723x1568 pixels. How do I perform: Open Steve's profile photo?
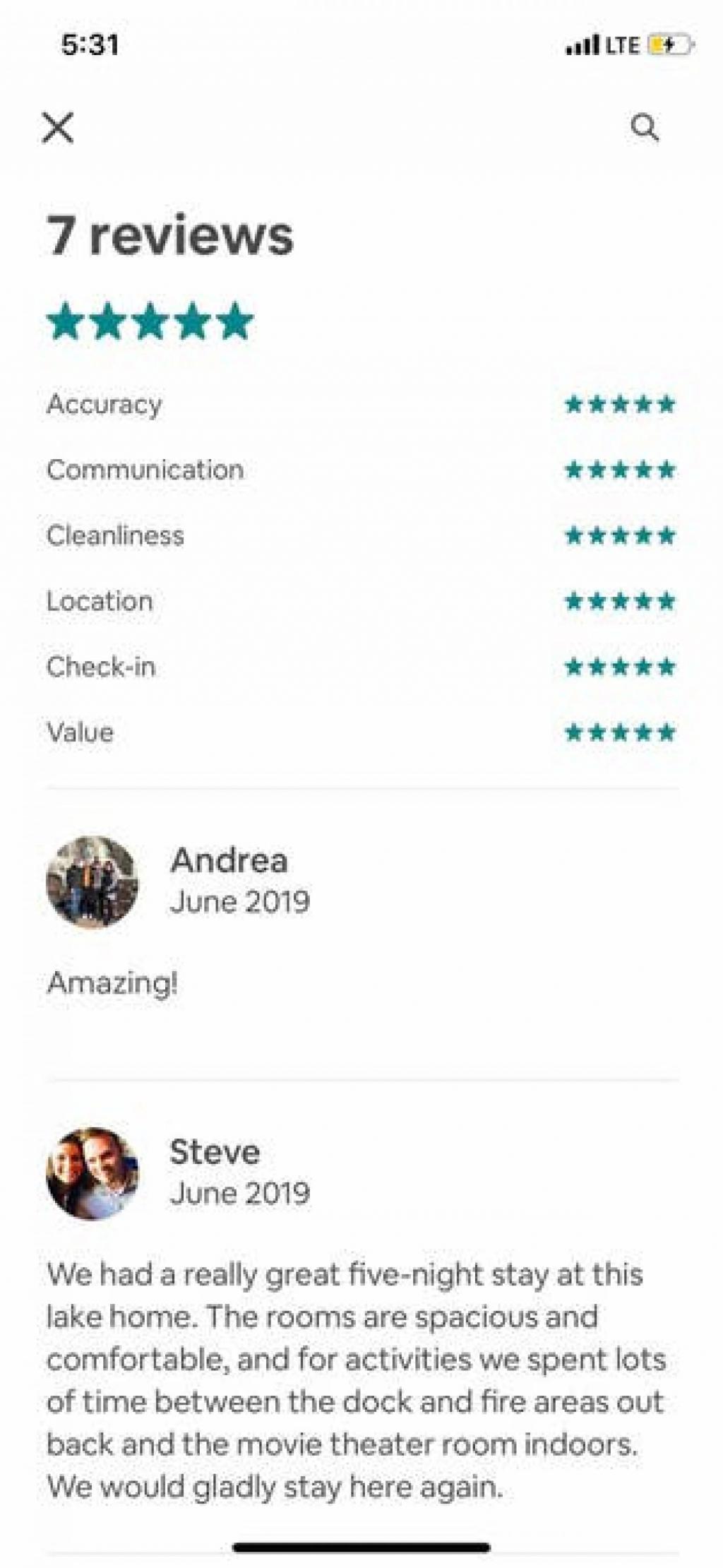pyautogui.click(x=92, y=1173)
